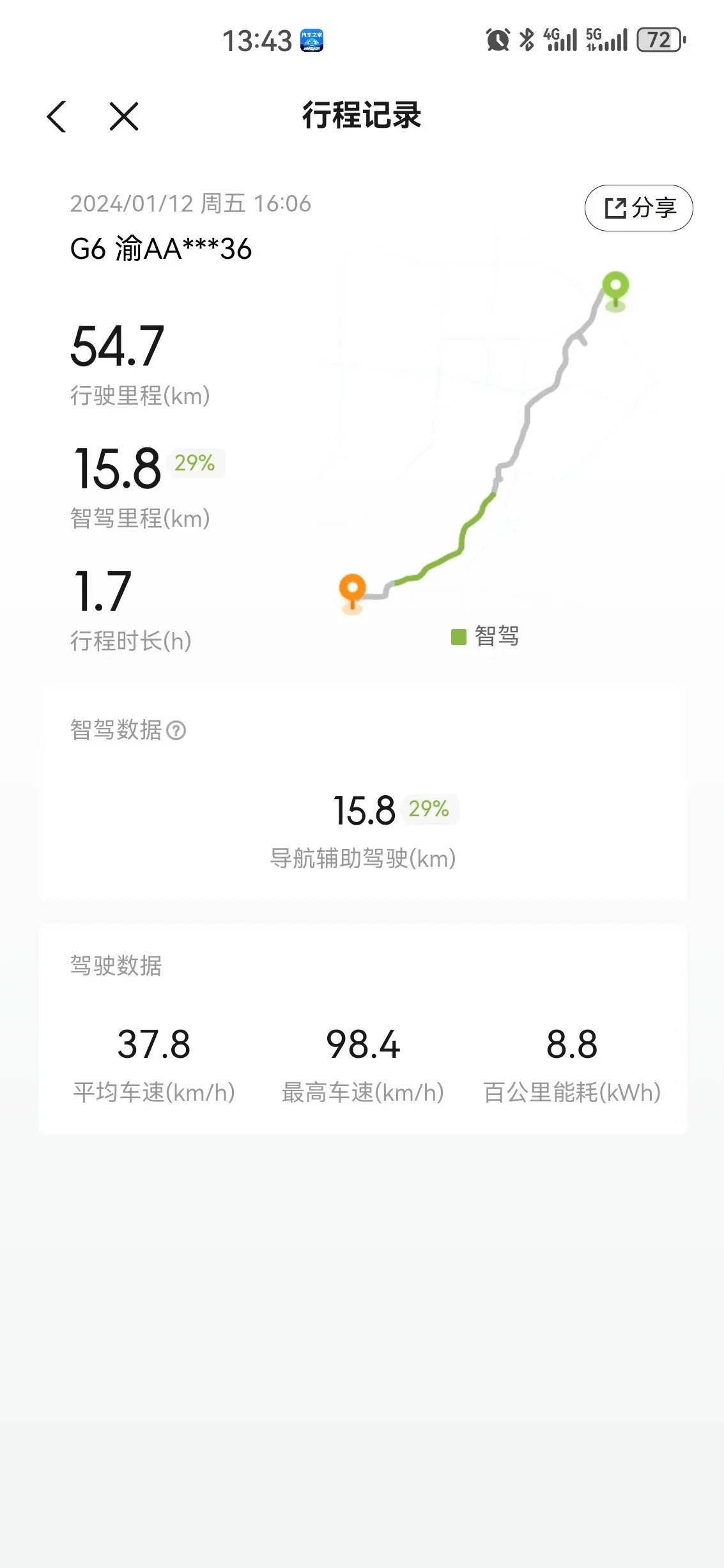The height and width of the screenshot is (1568, 724).
Task: Tap the 分享 share button
Action: [638, 208]
